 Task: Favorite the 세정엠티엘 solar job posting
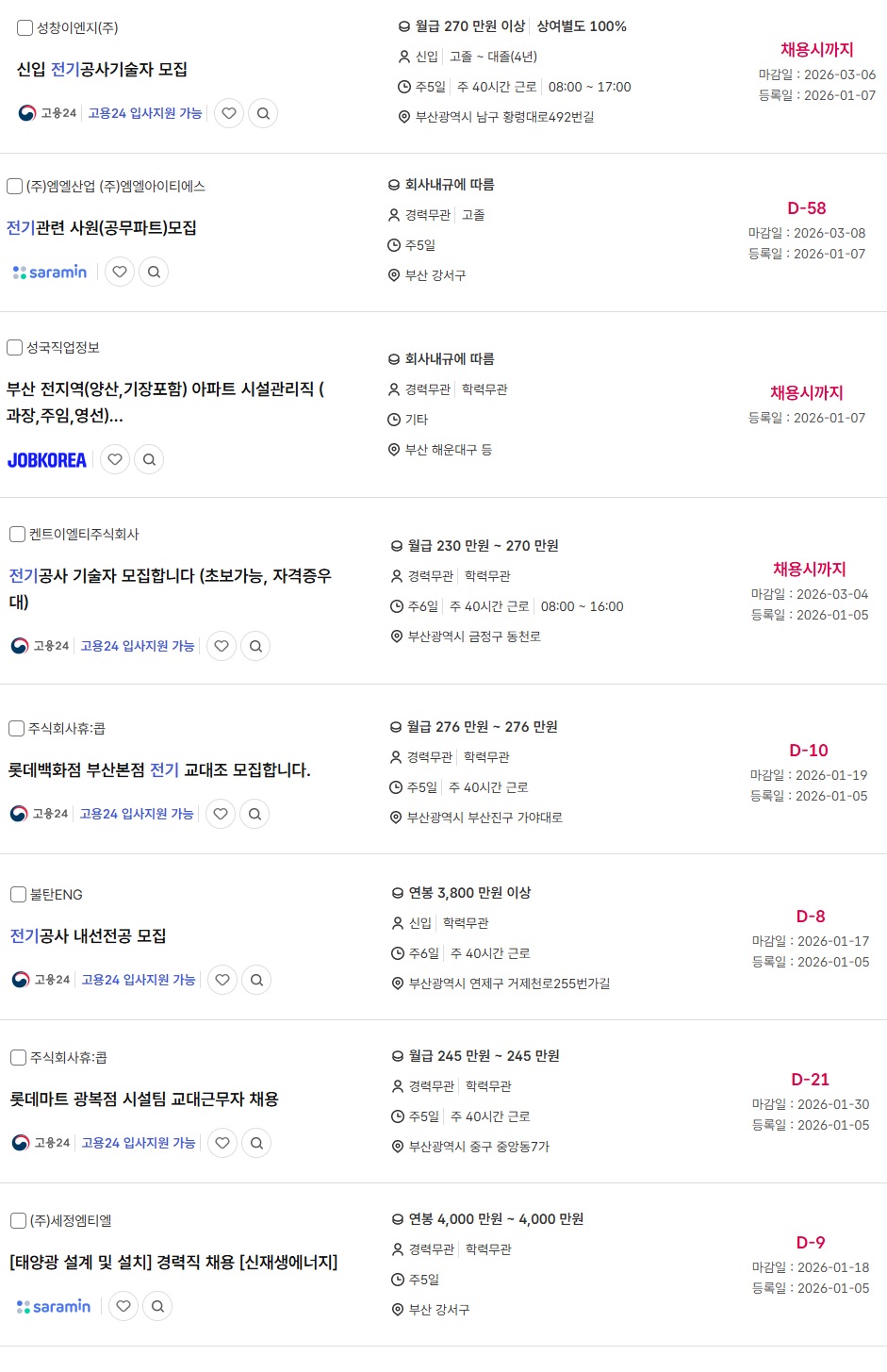coord(123,1307)
